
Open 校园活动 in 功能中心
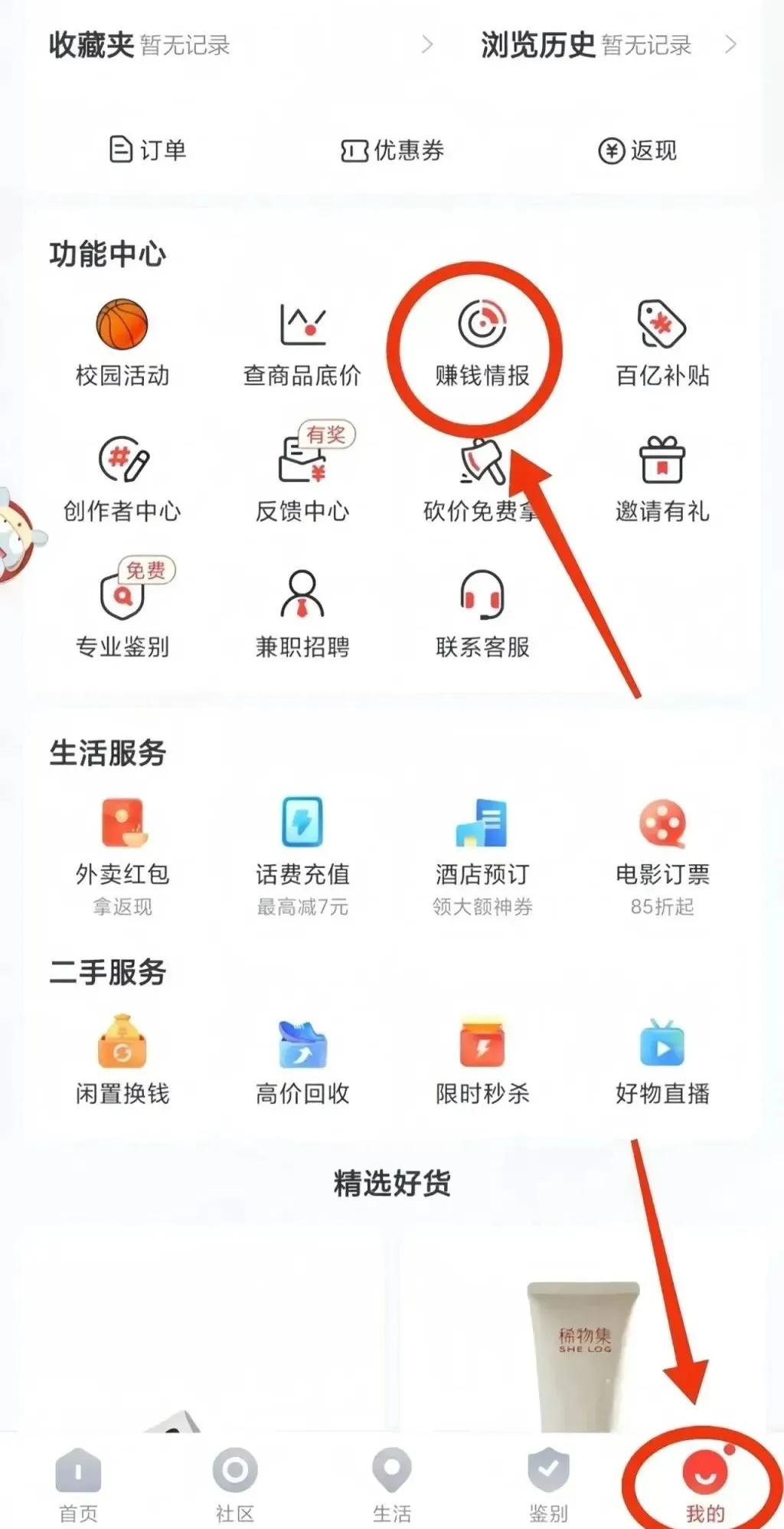pos(122,342)
